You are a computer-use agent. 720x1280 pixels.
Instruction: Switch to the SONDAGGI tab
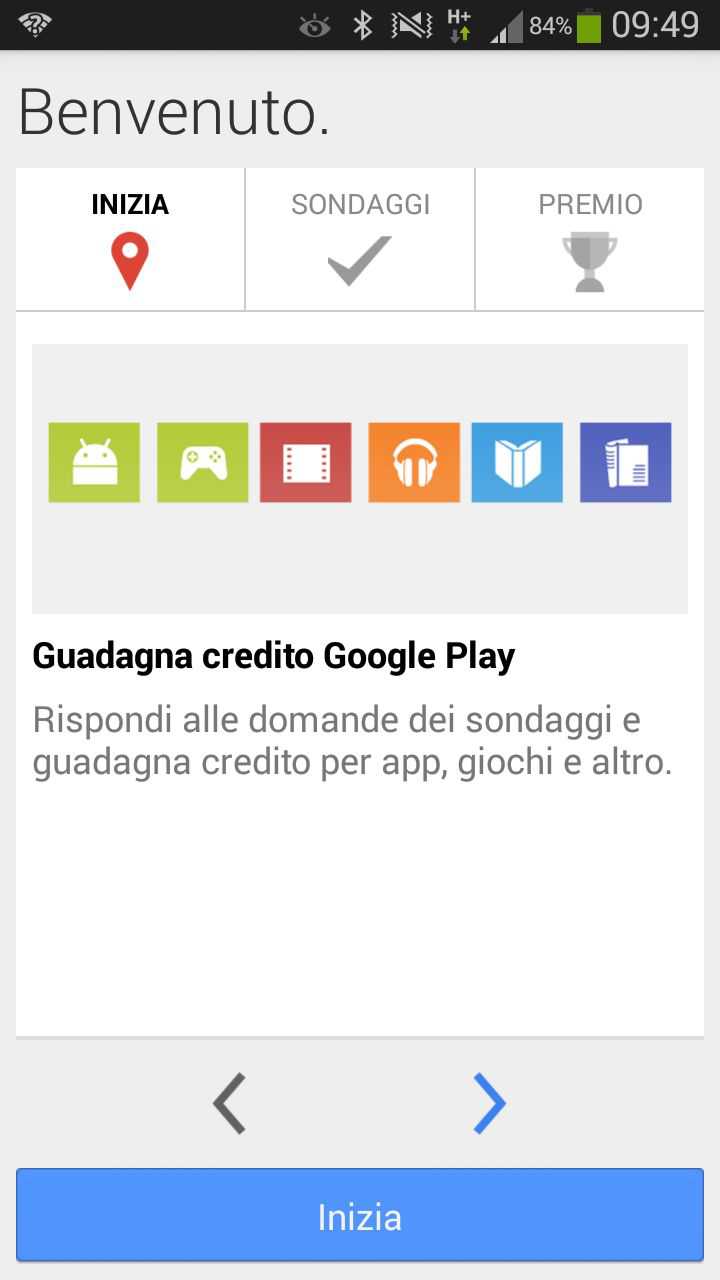pos(360,239)
